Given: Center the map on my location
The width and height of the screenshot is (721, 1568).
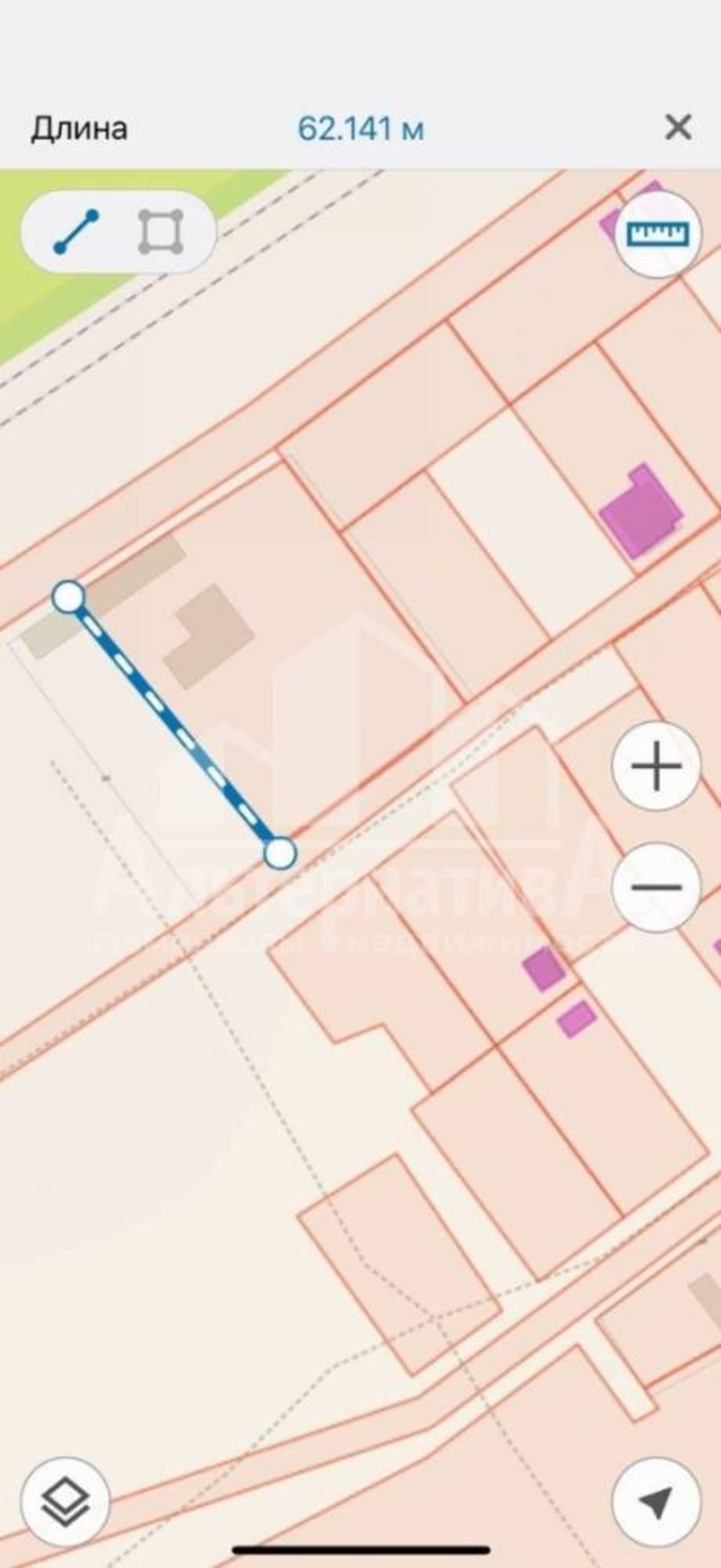Looking at the screenshot, I should [x=656, y=1503].
